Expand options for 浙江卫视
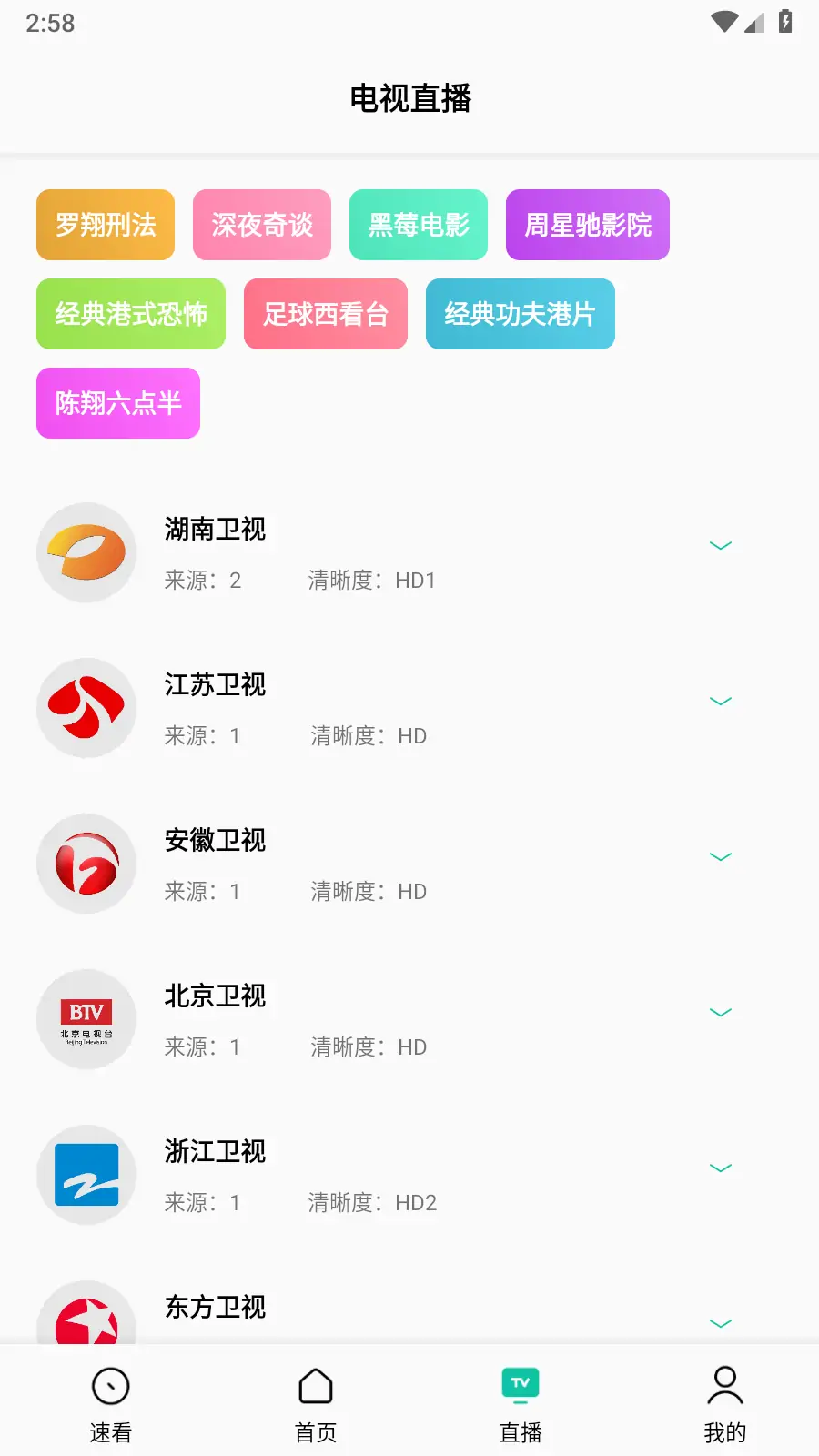This screenshot has width=819, height=1456. tap(721, 1168)
